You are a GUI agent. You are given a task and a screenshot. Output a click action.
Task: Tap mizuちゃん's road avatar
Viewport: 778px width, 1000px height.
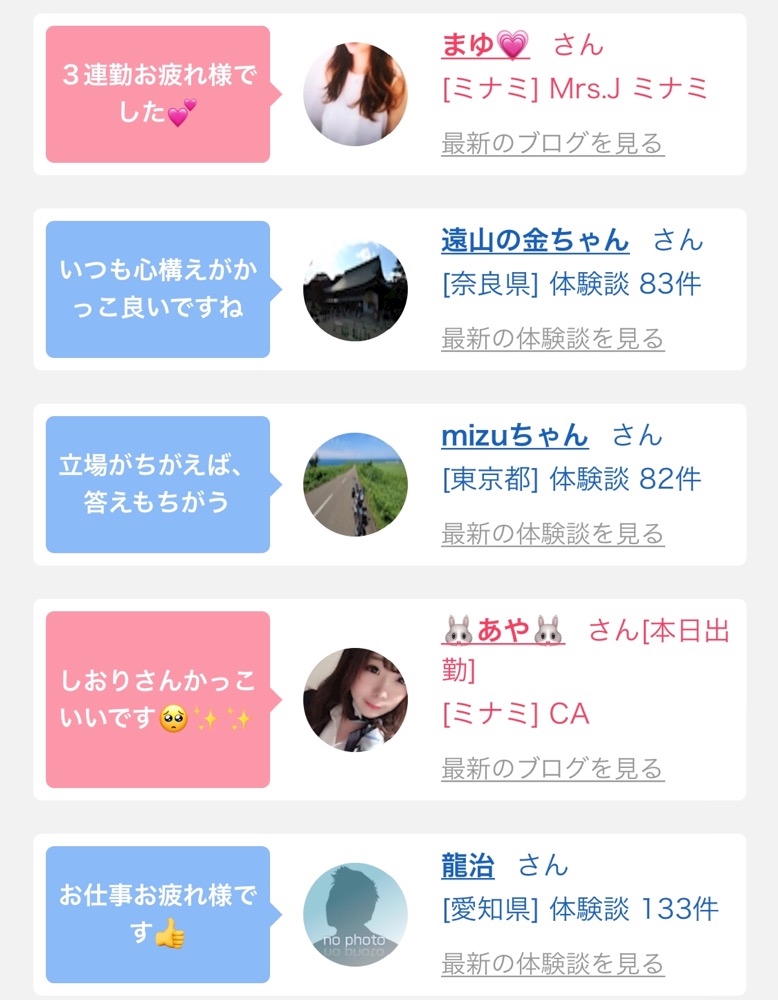coord(355,485)
